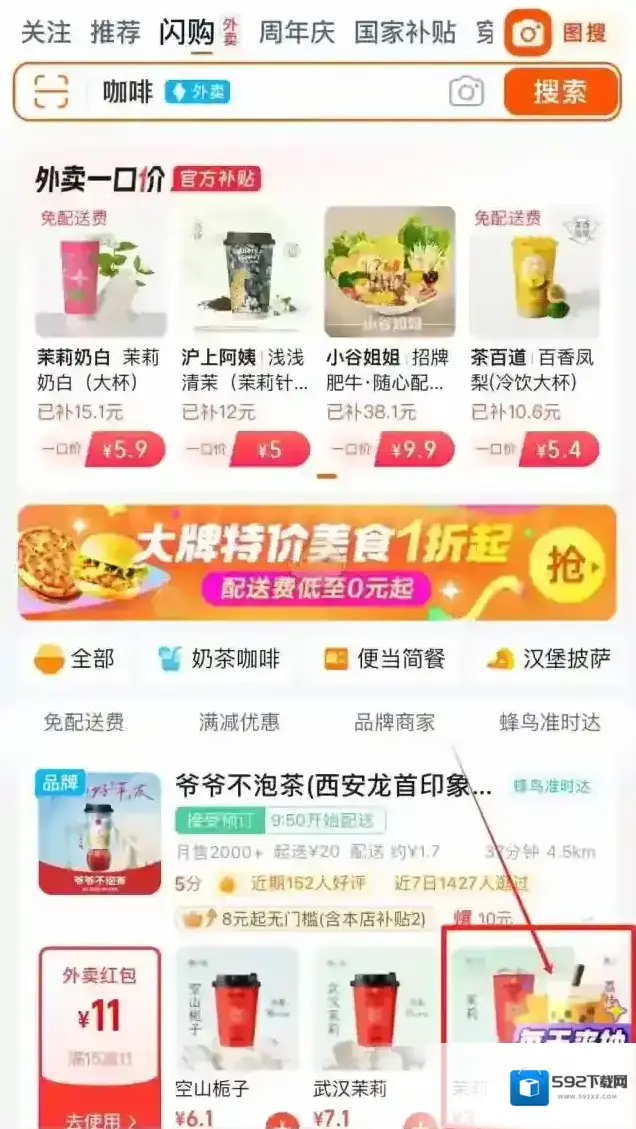
Task: Tap the scan code icon
Action: [51, 92]
